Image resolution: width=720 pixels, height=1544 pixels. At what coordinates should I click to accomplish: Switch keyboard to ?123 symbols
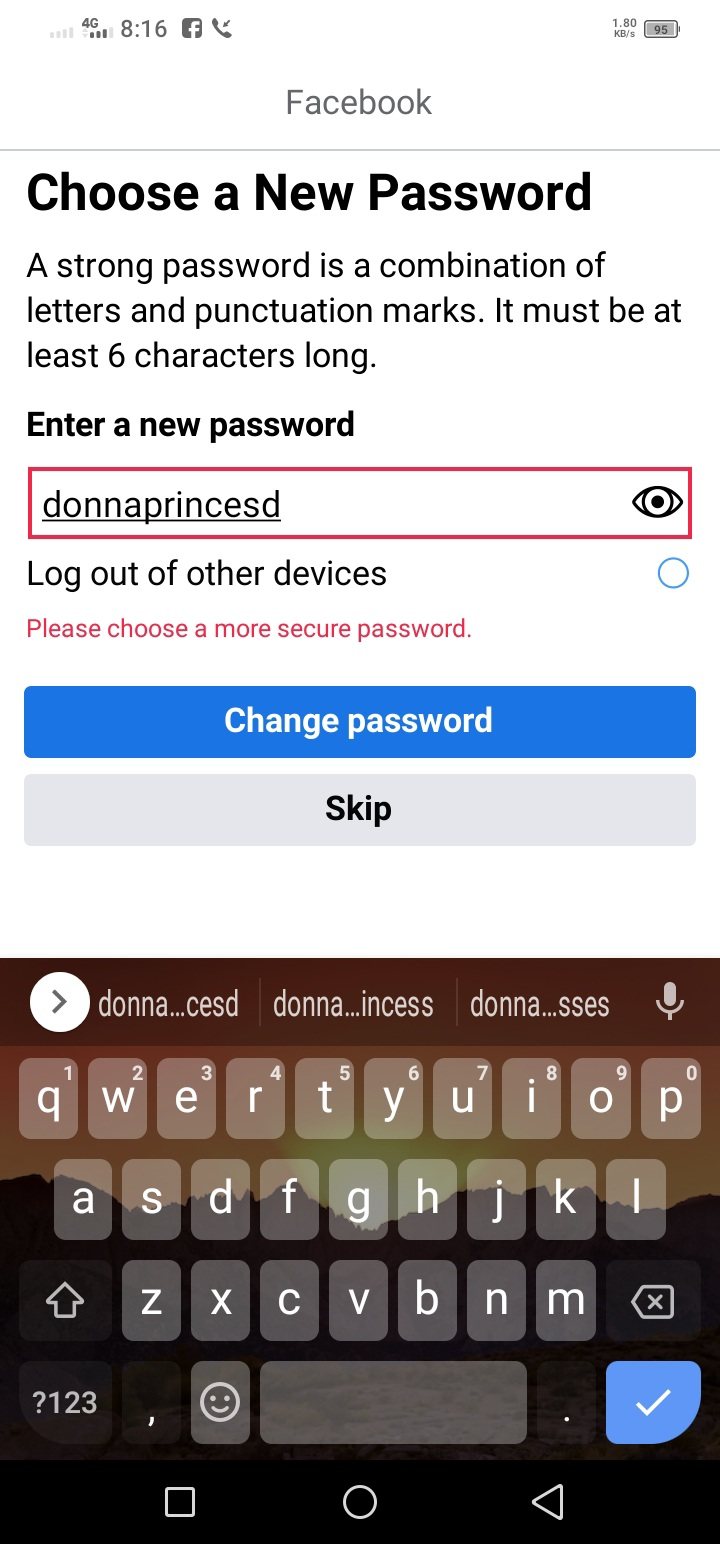65,1402
